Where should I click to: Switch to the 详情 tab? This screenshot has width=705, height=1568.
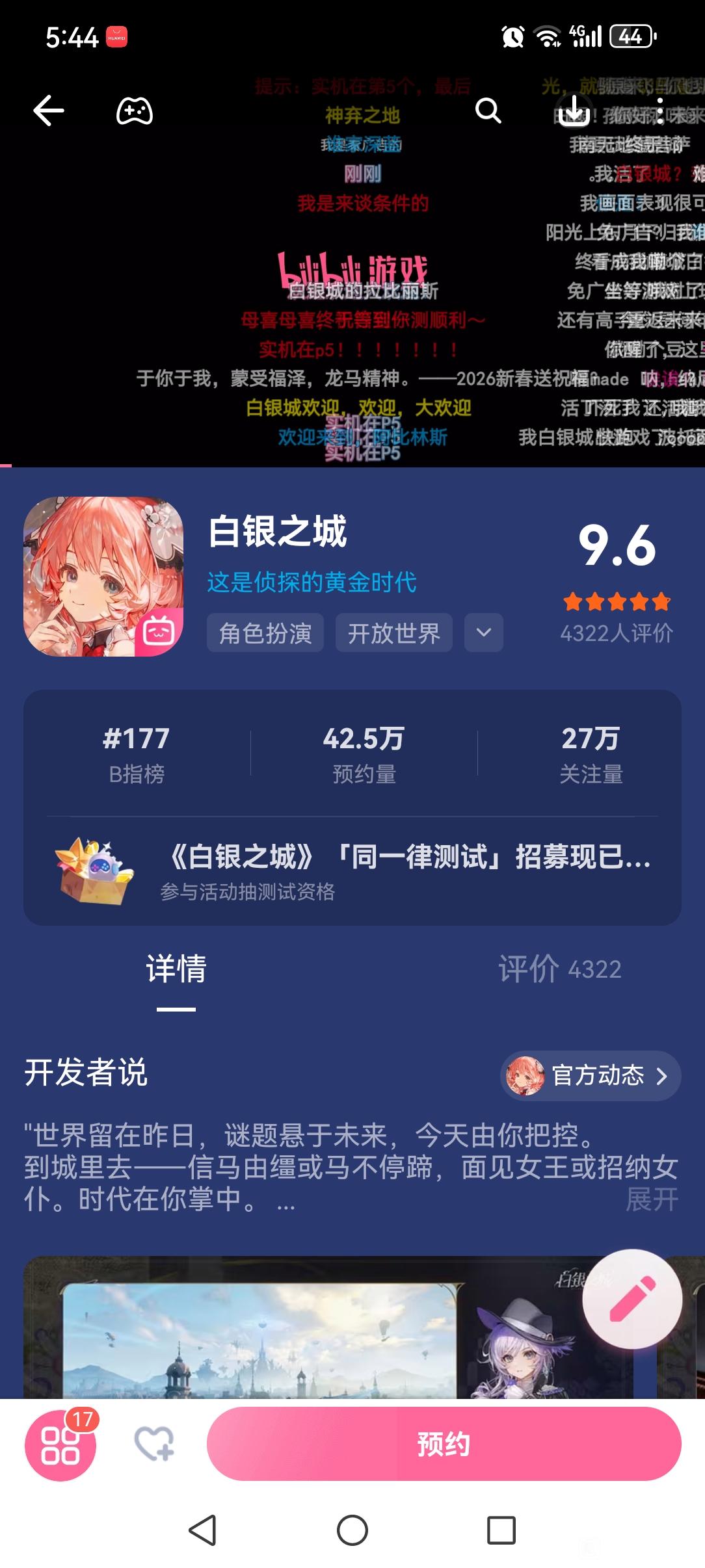[x=176, y=969]
